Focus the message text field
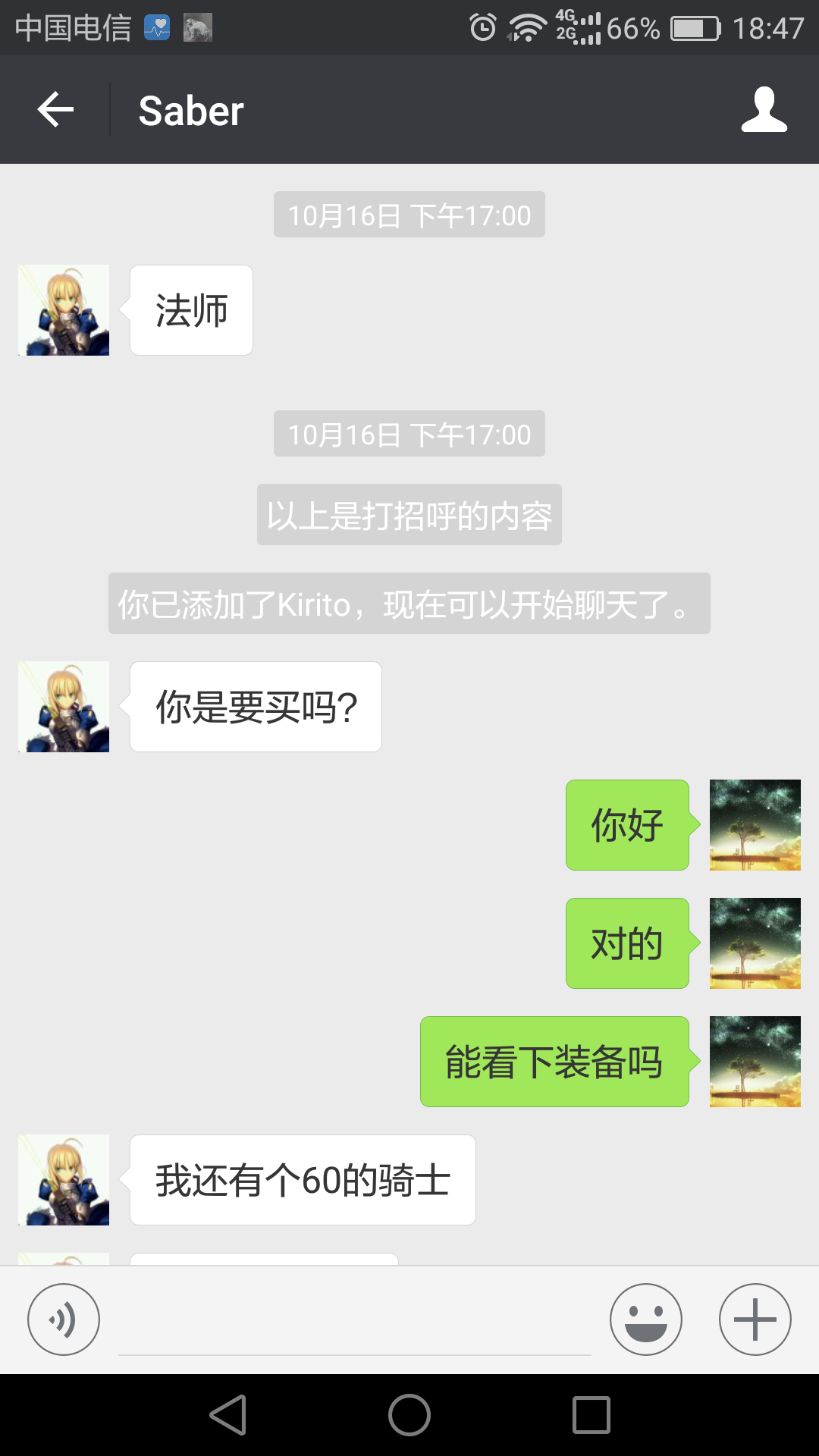This screenshot has width=819, height=1456. click(x=354, y=1323)
